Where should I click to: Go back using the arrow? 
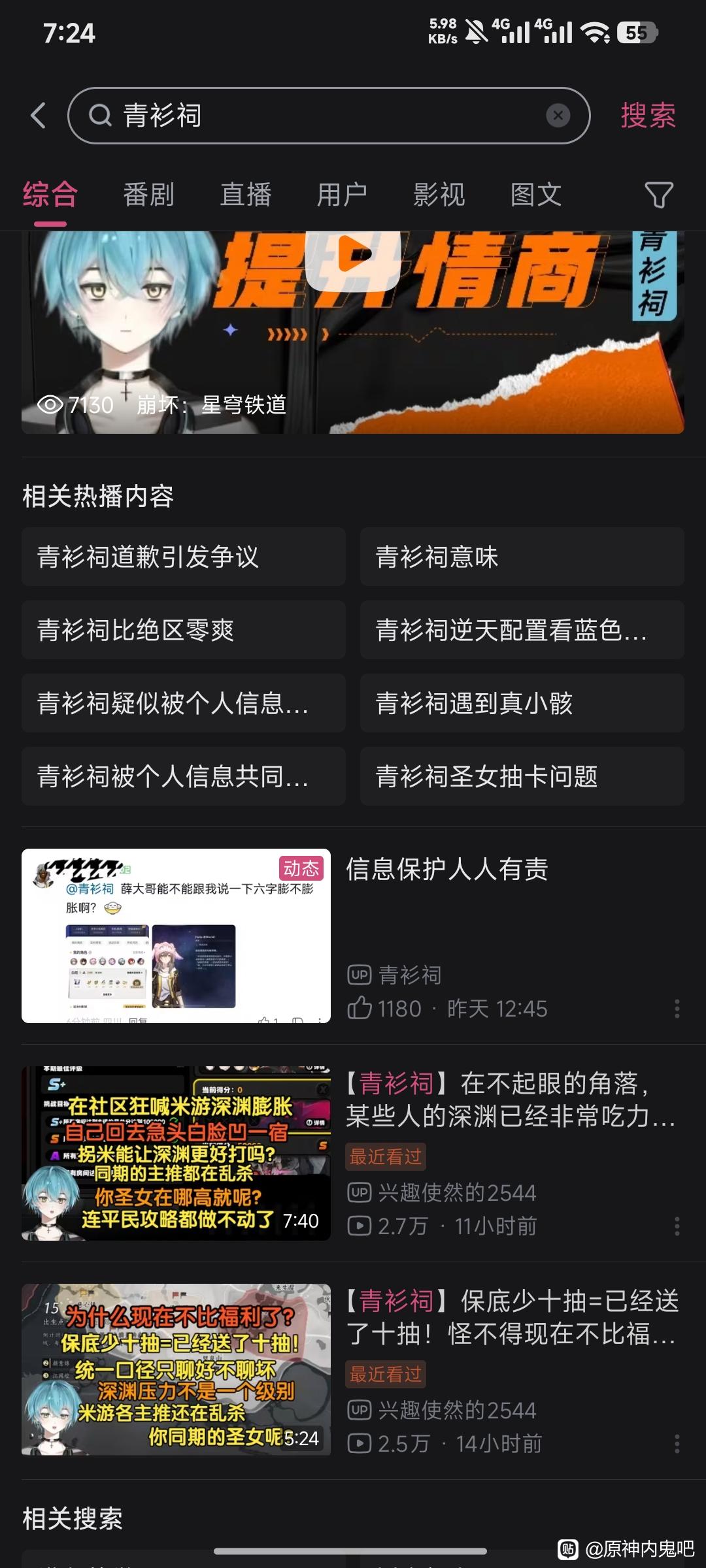(x=38, y=116)
